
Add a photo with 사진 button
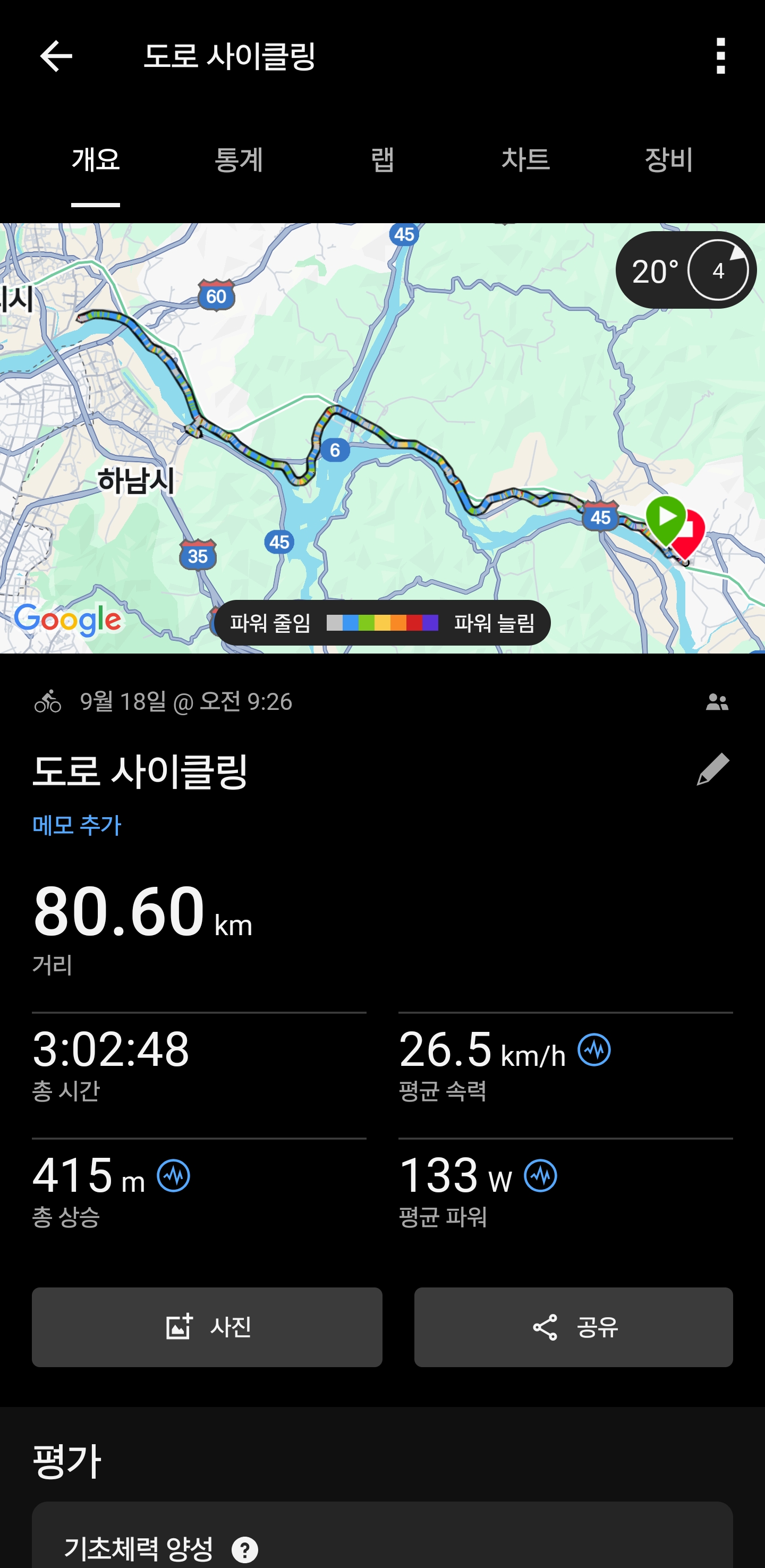point(207,1327)
